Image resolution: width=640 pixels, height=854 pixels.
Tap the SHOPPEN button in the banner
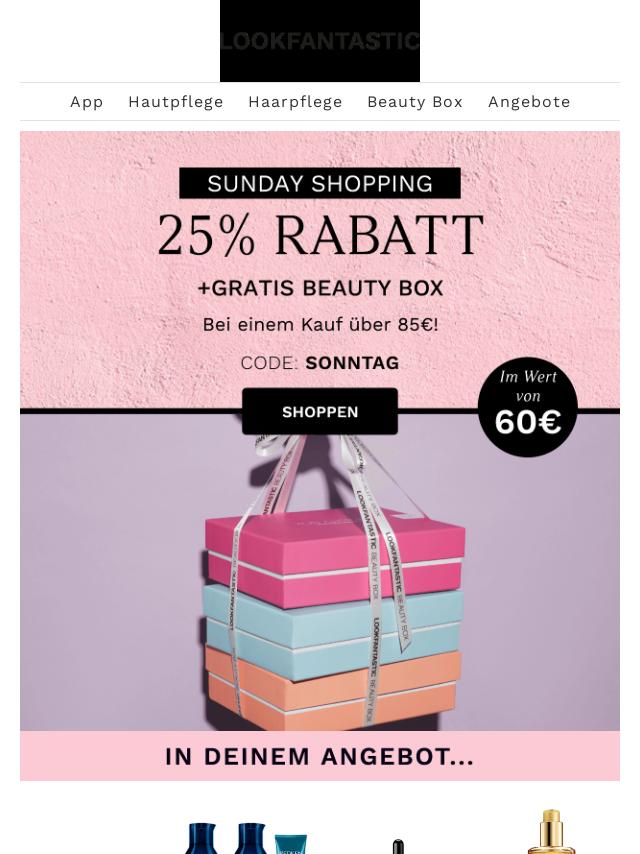[x=320, y=412]
